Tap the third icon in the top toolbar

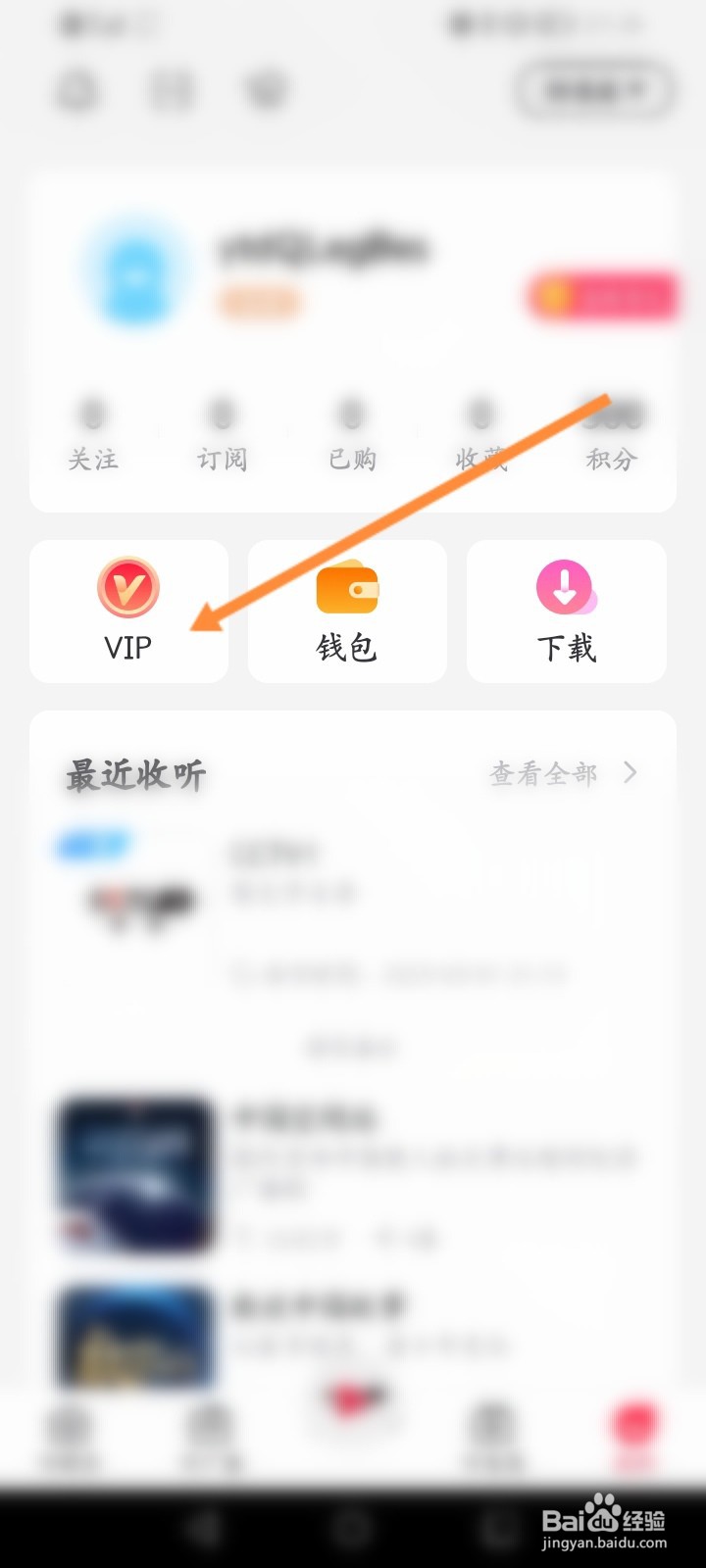click(265, 91)
